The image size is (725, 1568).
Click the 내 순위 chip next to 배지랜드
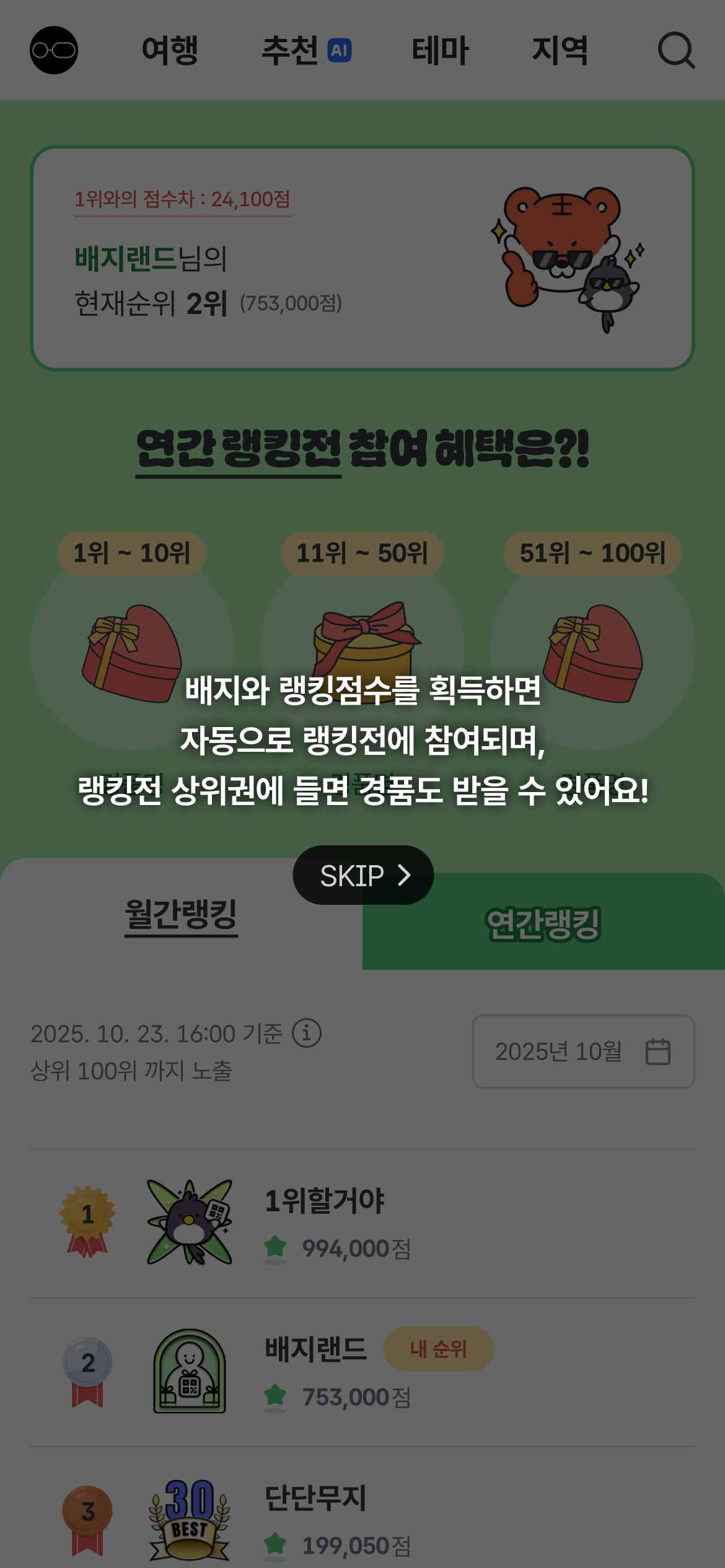pyautogui.click(x=438, y=1349)
